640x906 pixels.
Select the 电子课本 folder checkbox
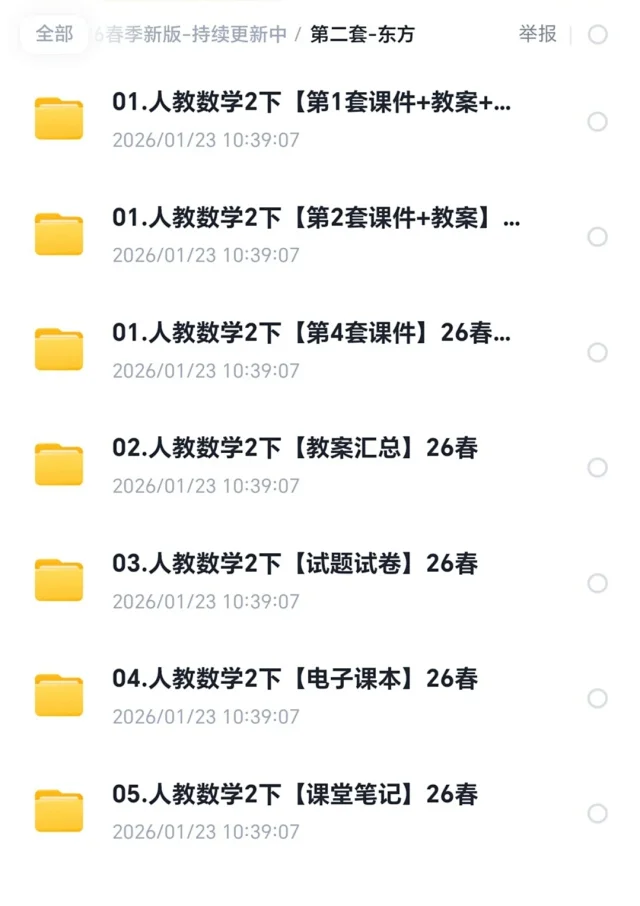coord(597,698)
